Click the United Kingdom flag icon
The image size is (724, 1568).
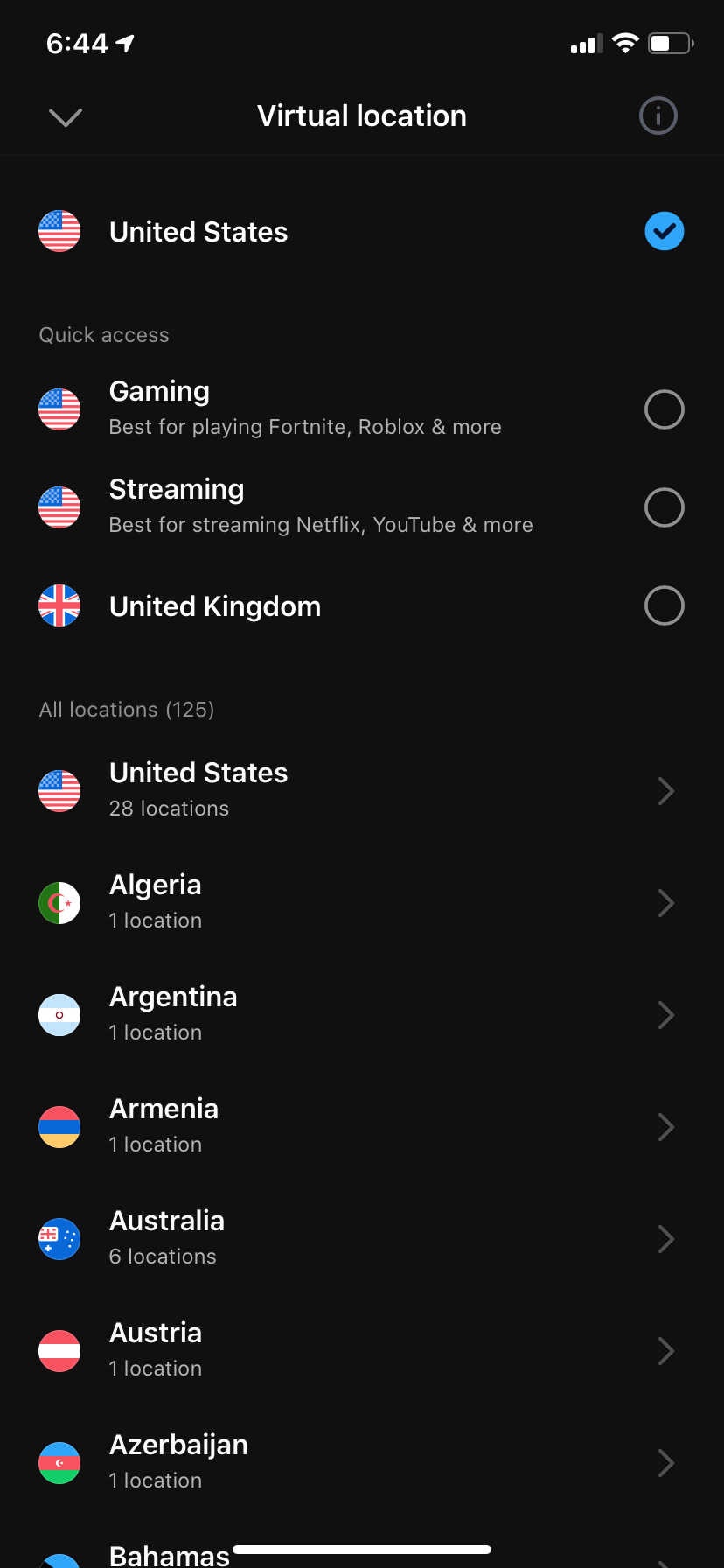point(59,605)
